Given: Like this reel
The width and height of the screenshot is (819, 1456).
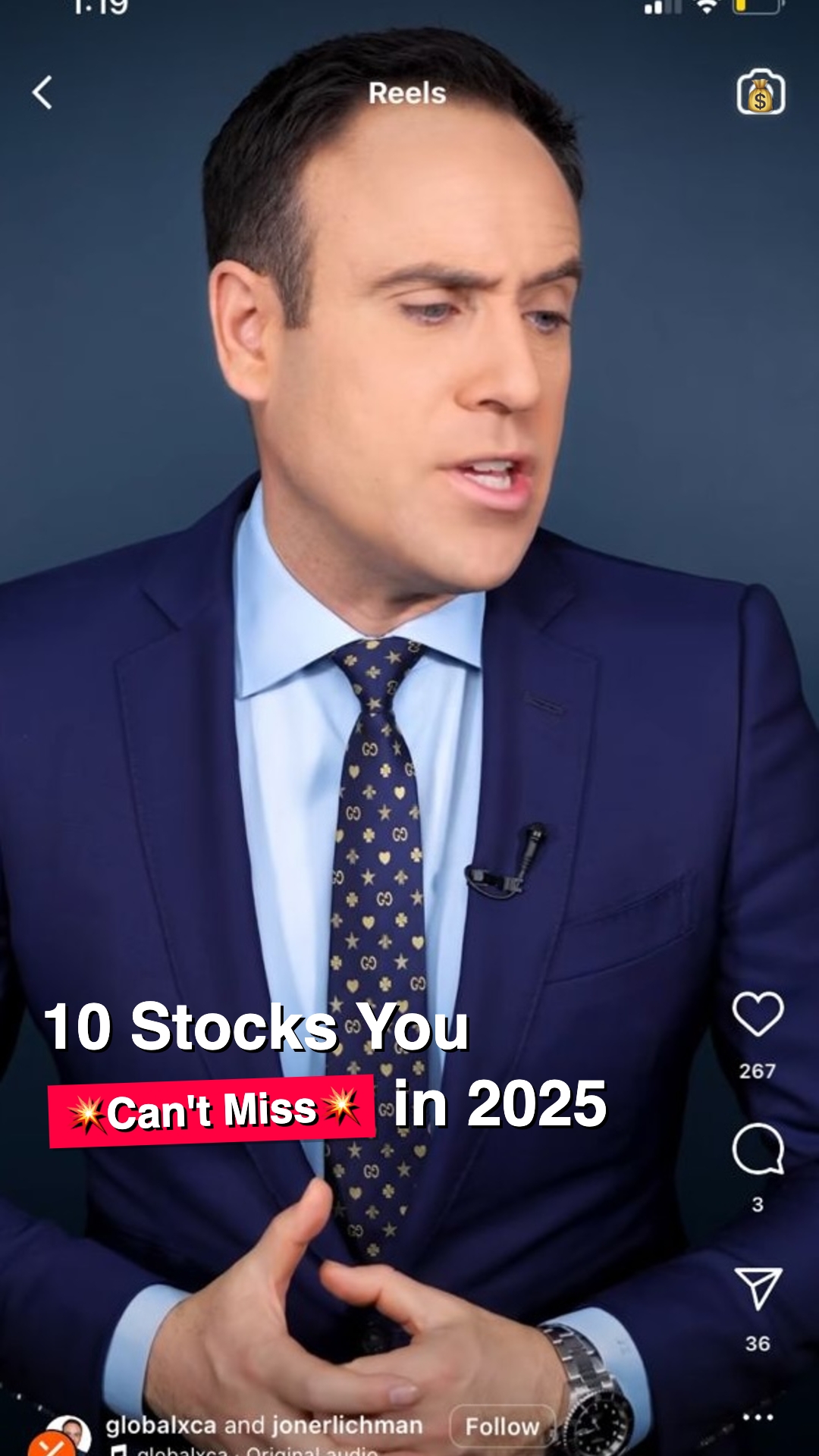Looking at the screenshot, I should tap(758, 1014).
